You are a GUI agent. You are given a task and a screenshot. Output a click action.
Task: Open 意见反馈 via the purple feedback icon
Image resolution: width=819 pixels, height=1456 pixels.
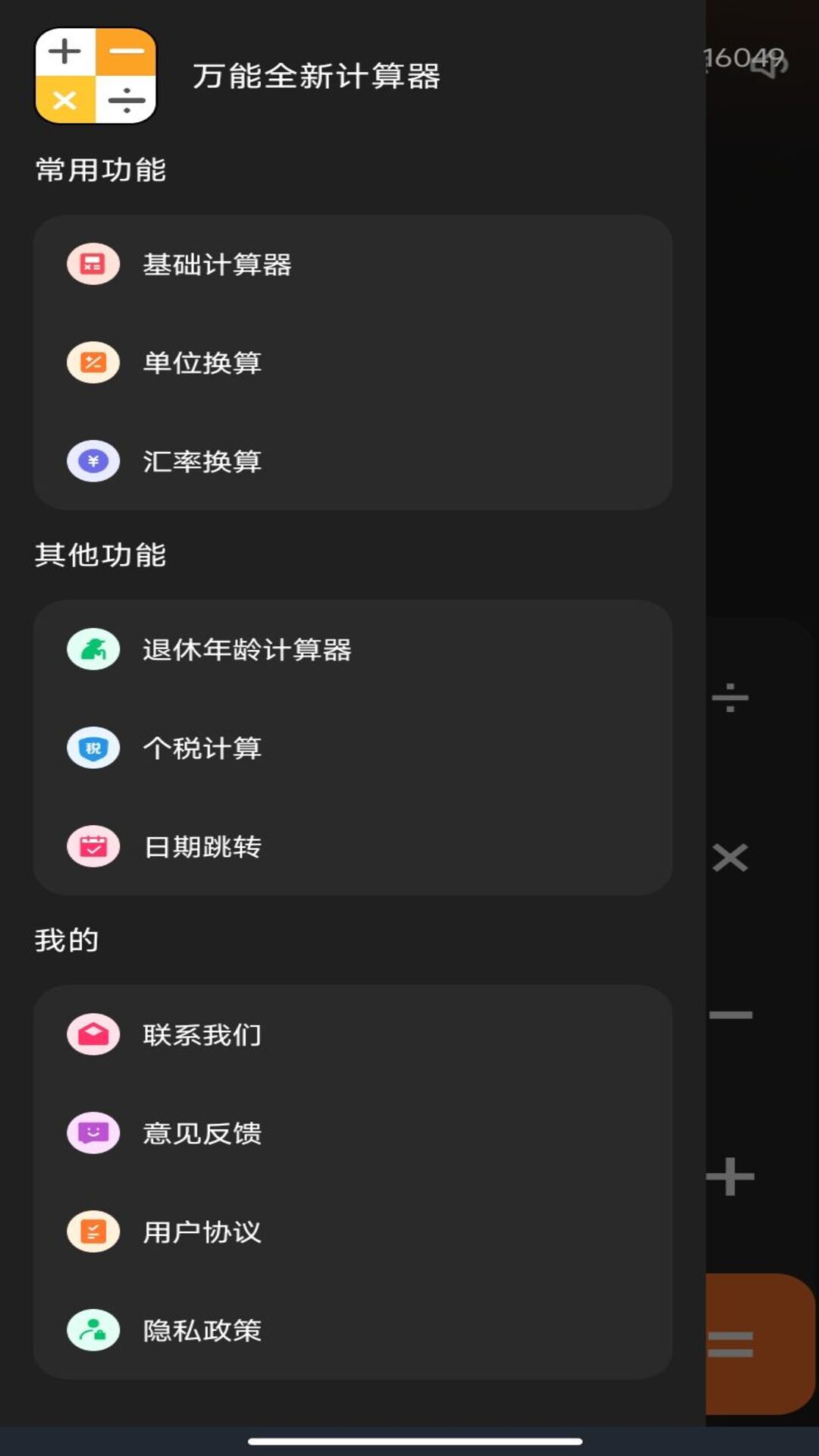pos(93,1133)
